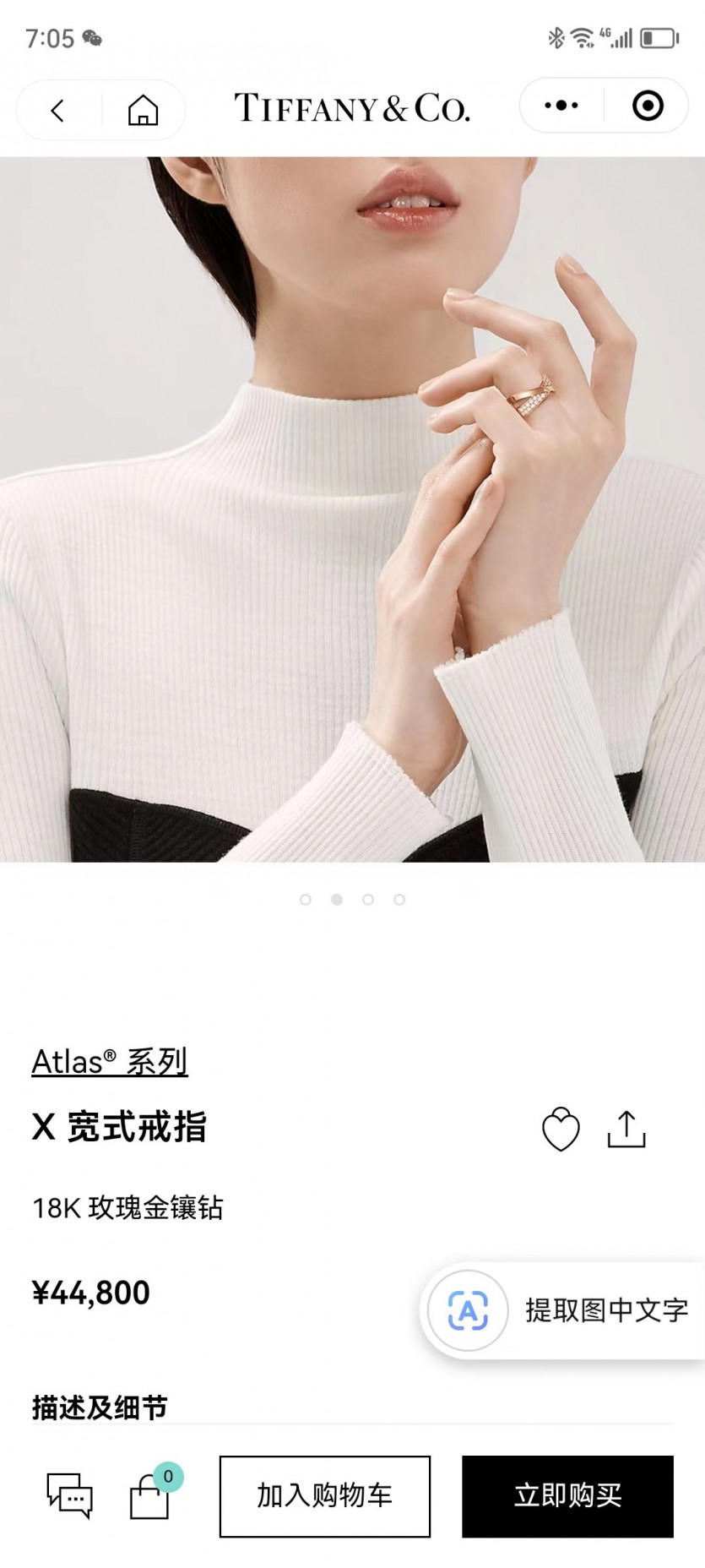705x1568 pixels.
Task: Go back to the previous page
Action: tap(57, 110)
